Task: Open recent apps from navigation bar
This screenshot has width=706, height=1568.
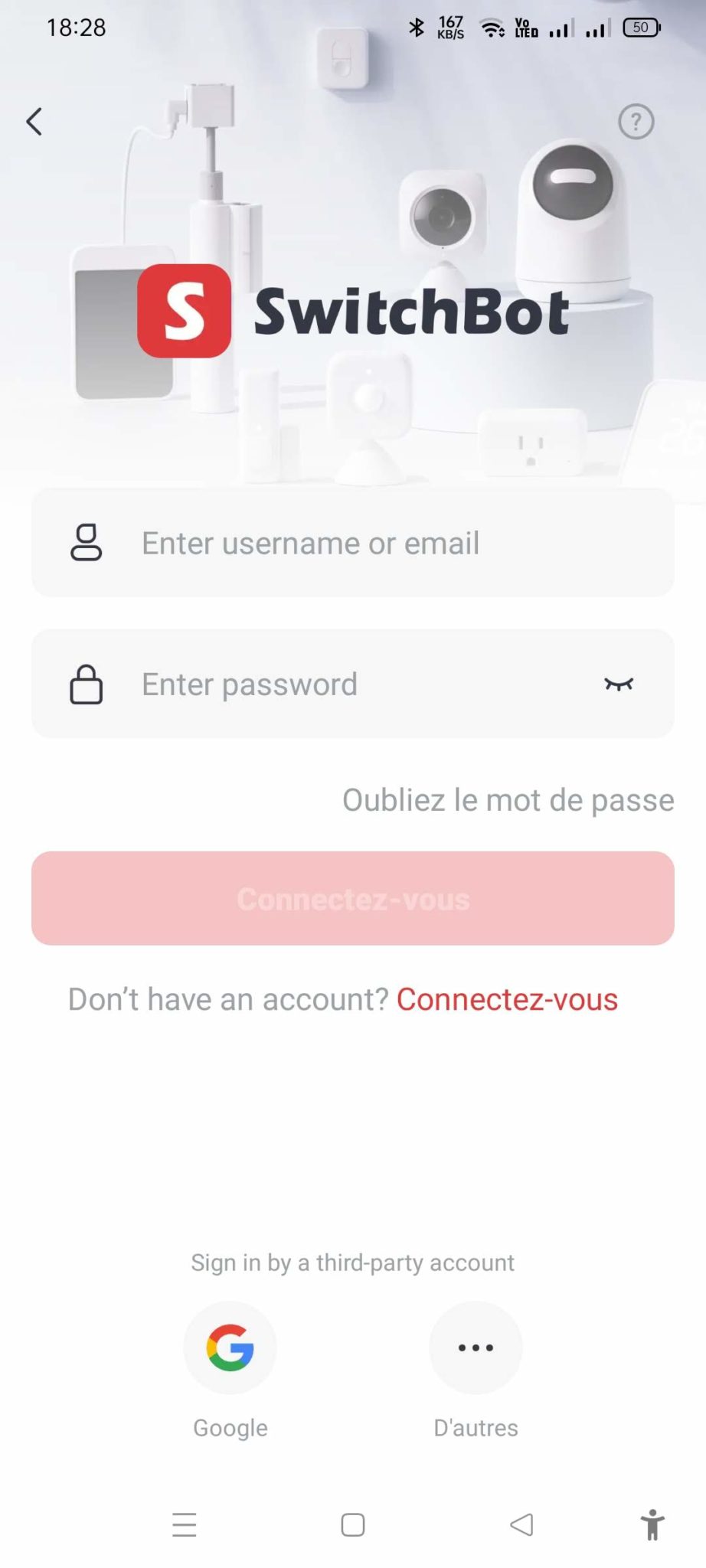Action: coord(185,1525)
